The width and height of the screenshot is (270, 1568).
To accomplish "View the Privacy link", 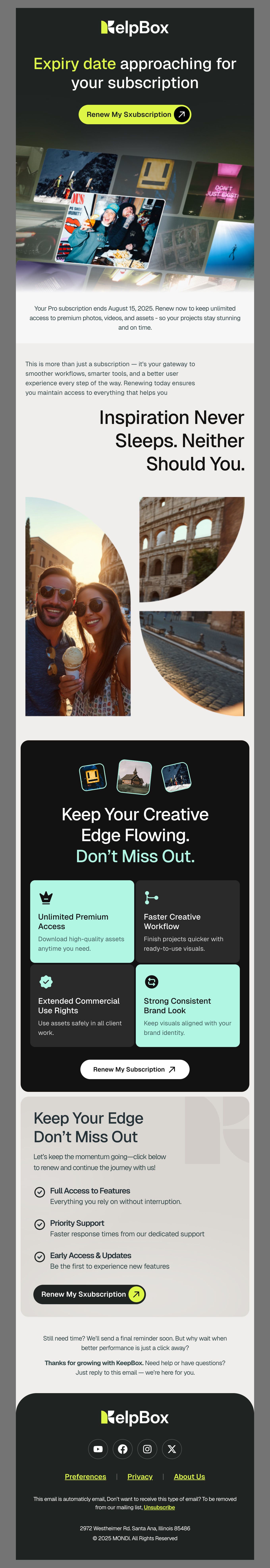I will click(x=140, y=1477).
